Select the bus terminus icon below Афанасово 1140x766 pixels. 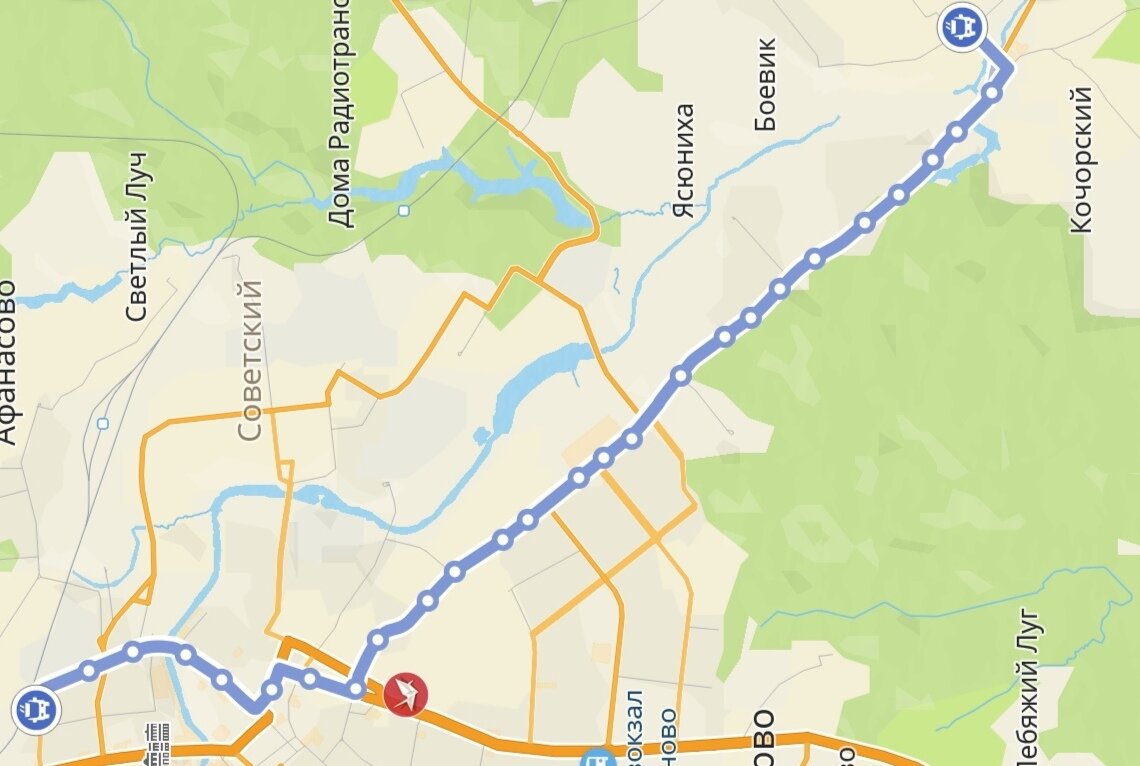(37, 710)
